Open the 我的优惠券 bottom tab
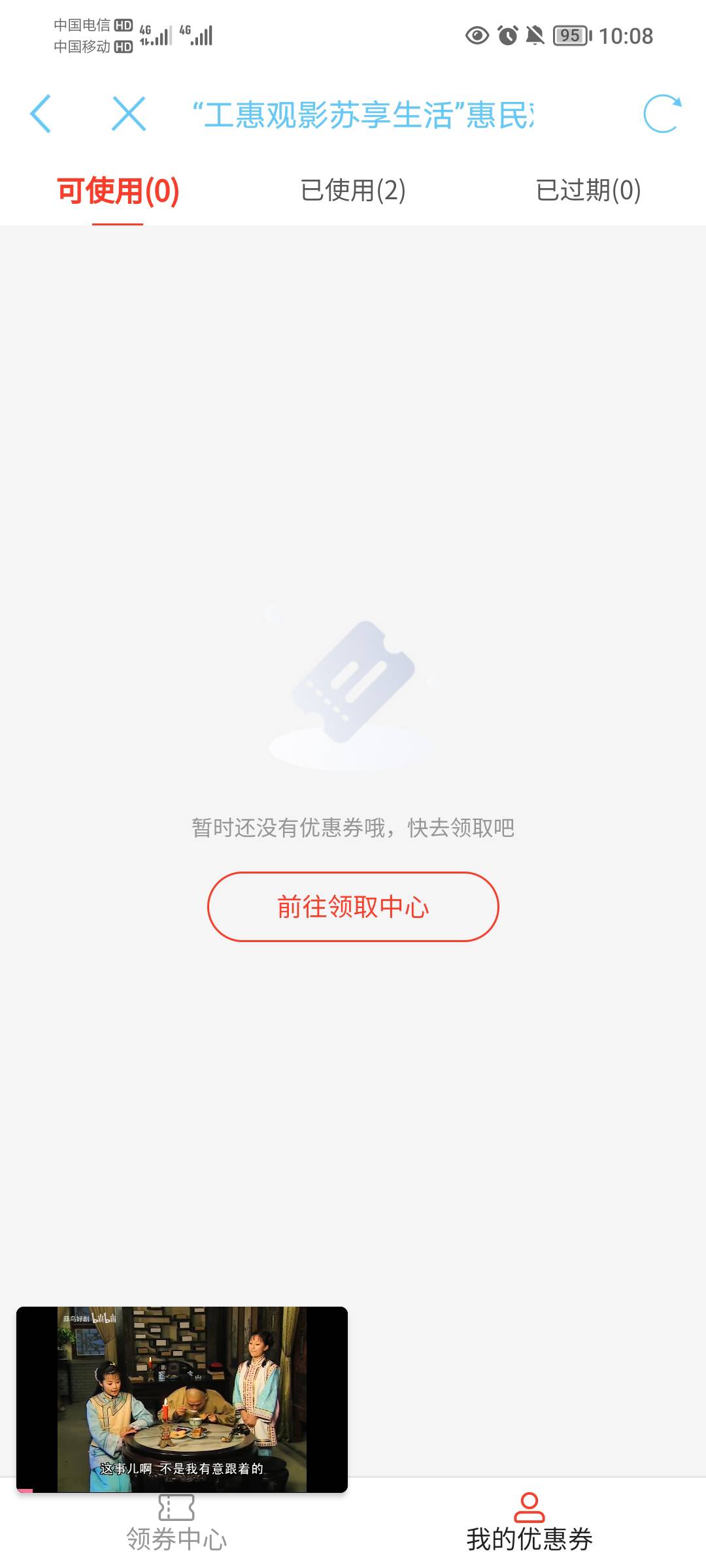The image size is (706, 1568). pyautogui.click(x=529, y=1524)
